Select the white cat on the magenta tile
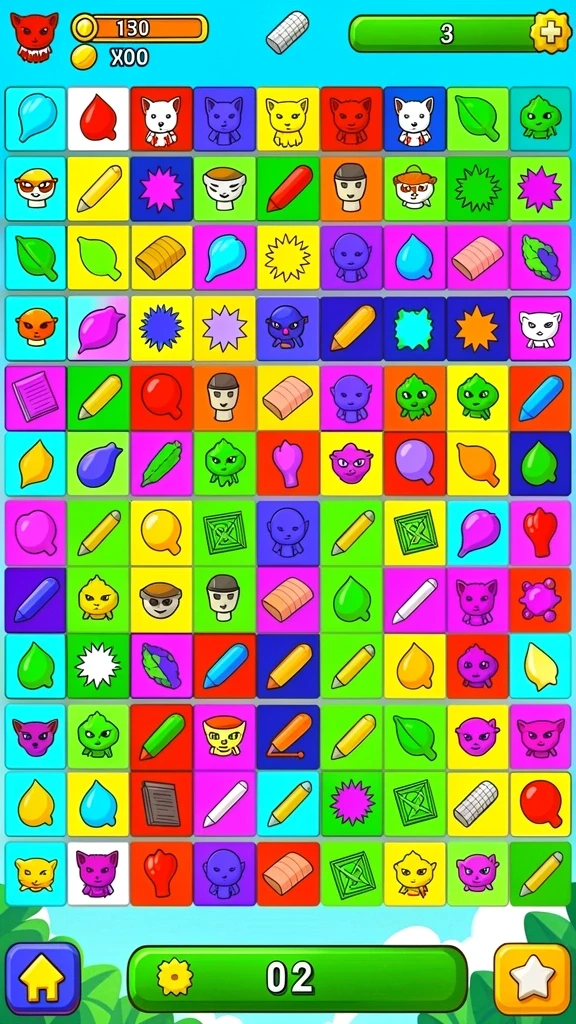Image resolution: width=576 pixels, height=1024 pixels. tap(540, 328)
